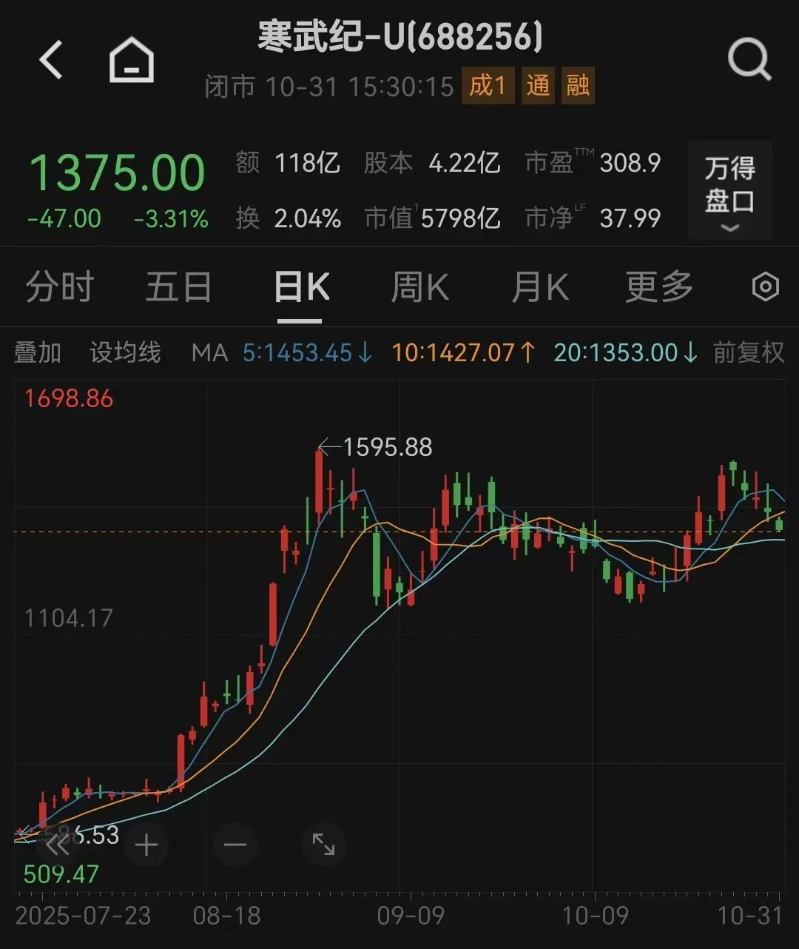Switch to the 分时 intraday tab
The height and width of the screenshot is (949, 799).
pyautogui.click(x=60, y=287)
